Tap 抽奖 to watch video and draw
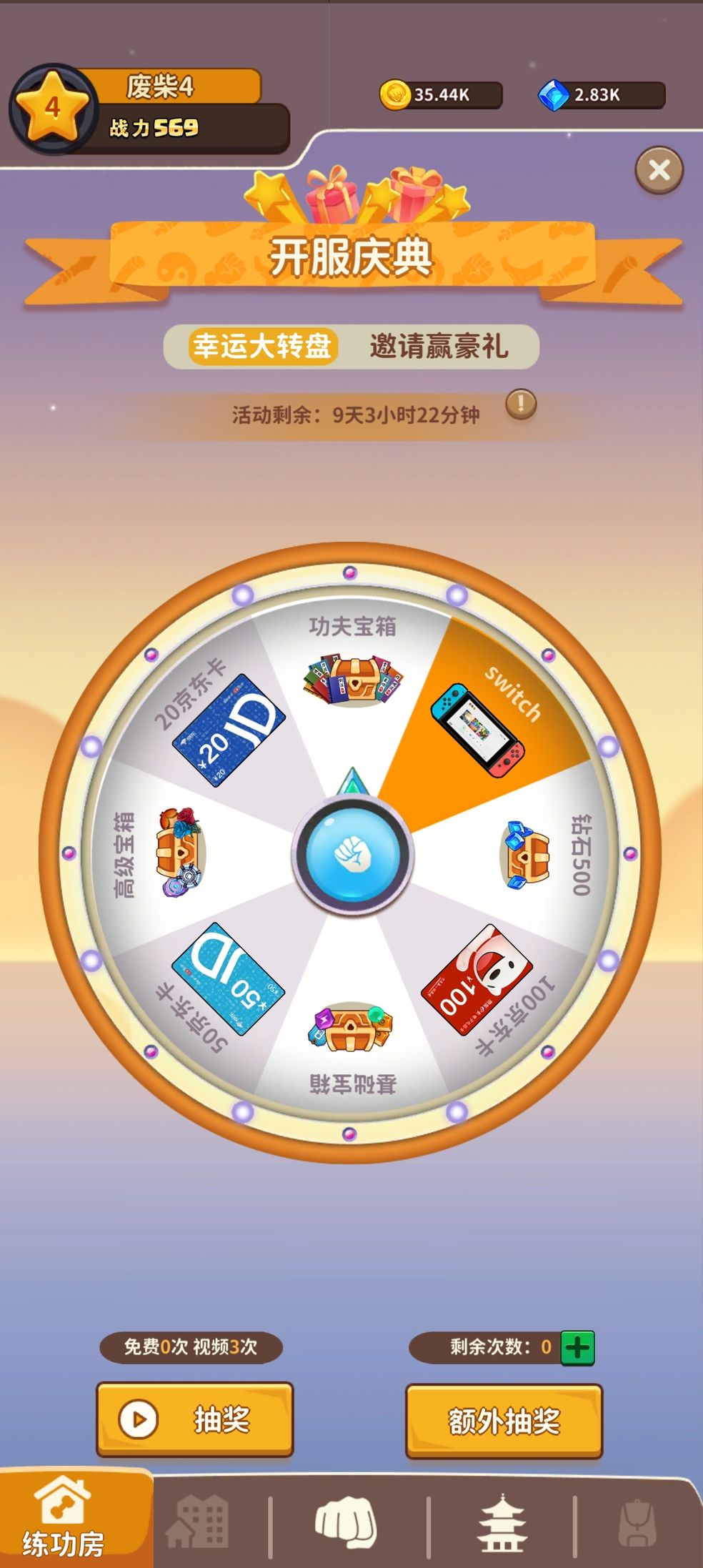Image resolution: width=703 pixels, height=1568 pixels. click(x=195, y=1419)
